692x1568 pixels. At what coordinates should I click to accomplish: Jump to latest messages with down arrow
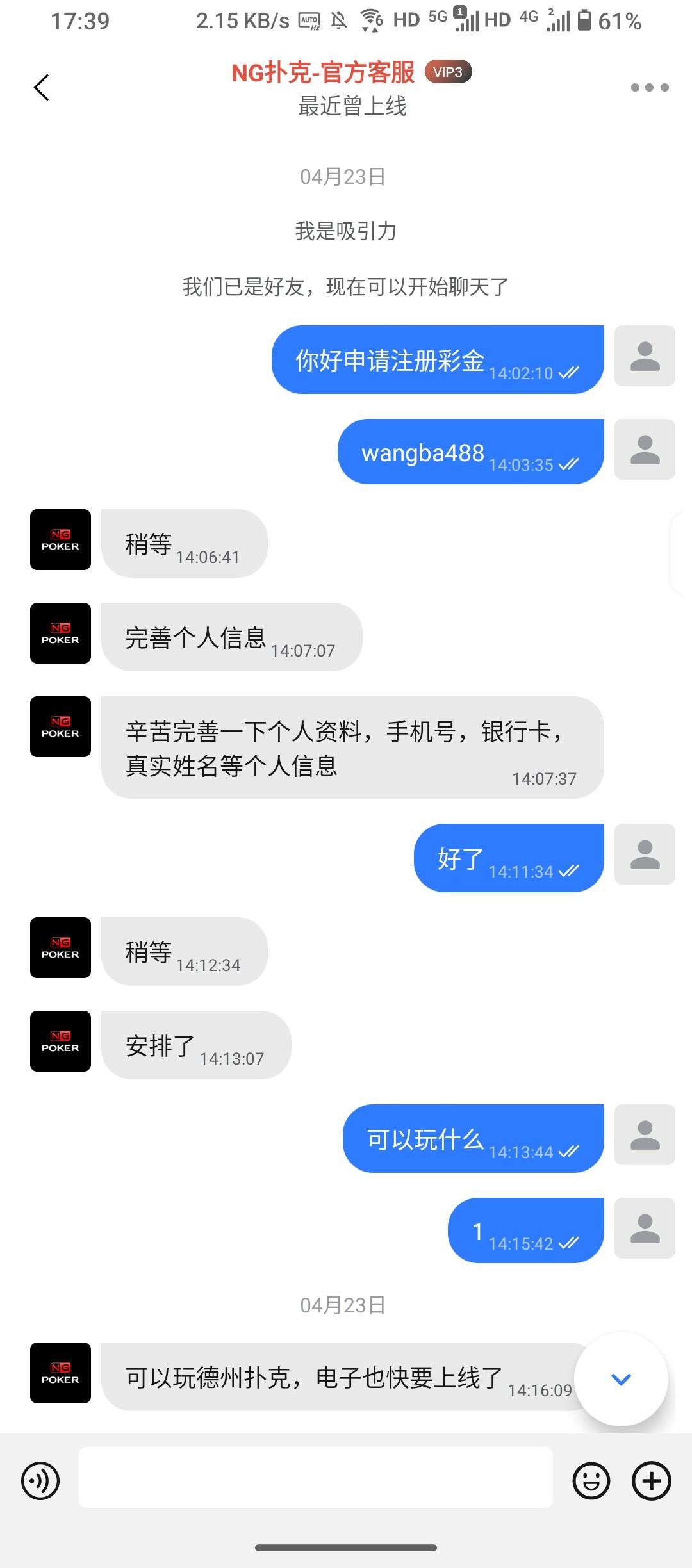pyautogui.click(x=621, y=1379)
